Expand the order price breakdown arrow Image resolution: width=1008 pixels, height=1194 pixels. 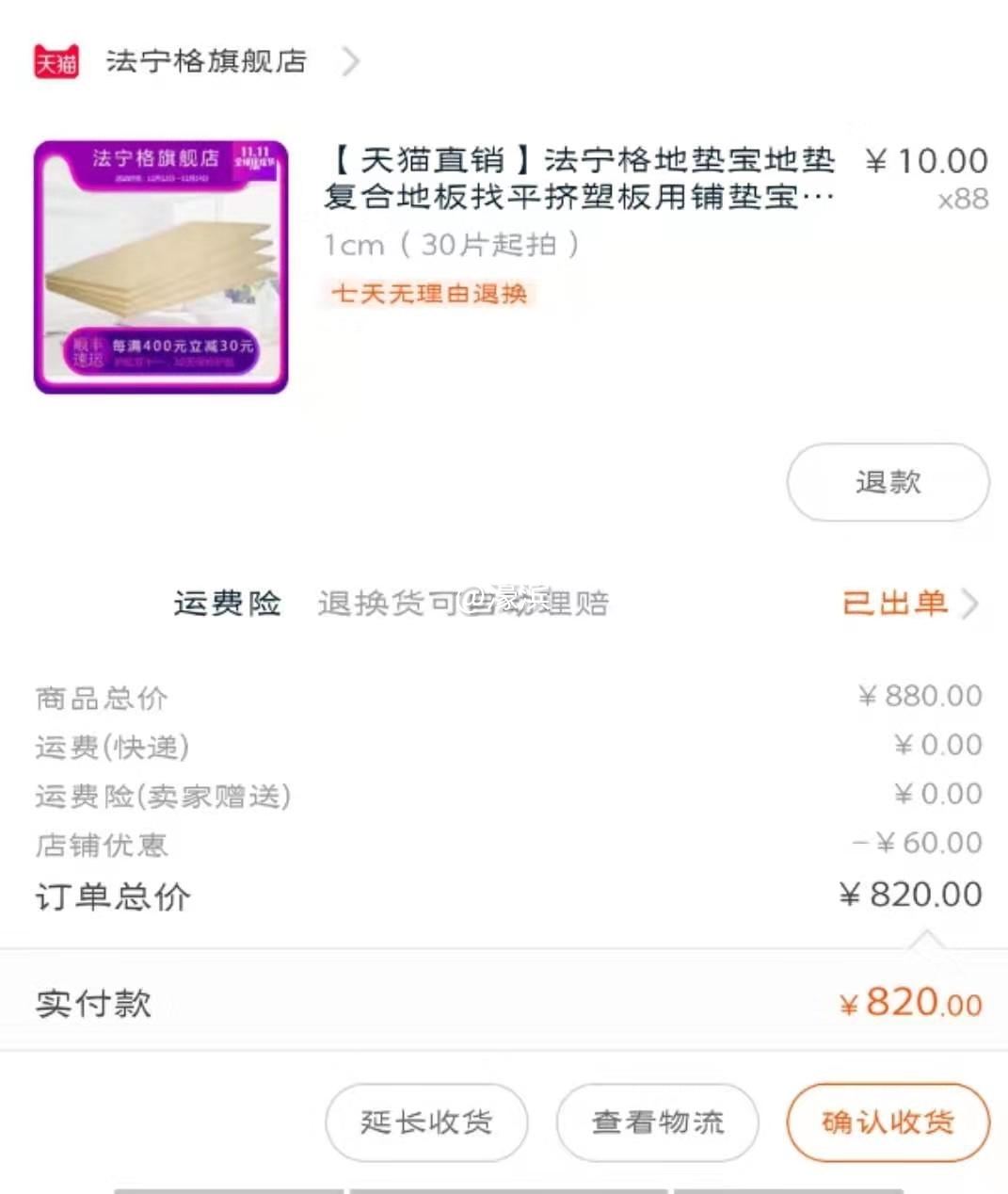coord(927,940)
